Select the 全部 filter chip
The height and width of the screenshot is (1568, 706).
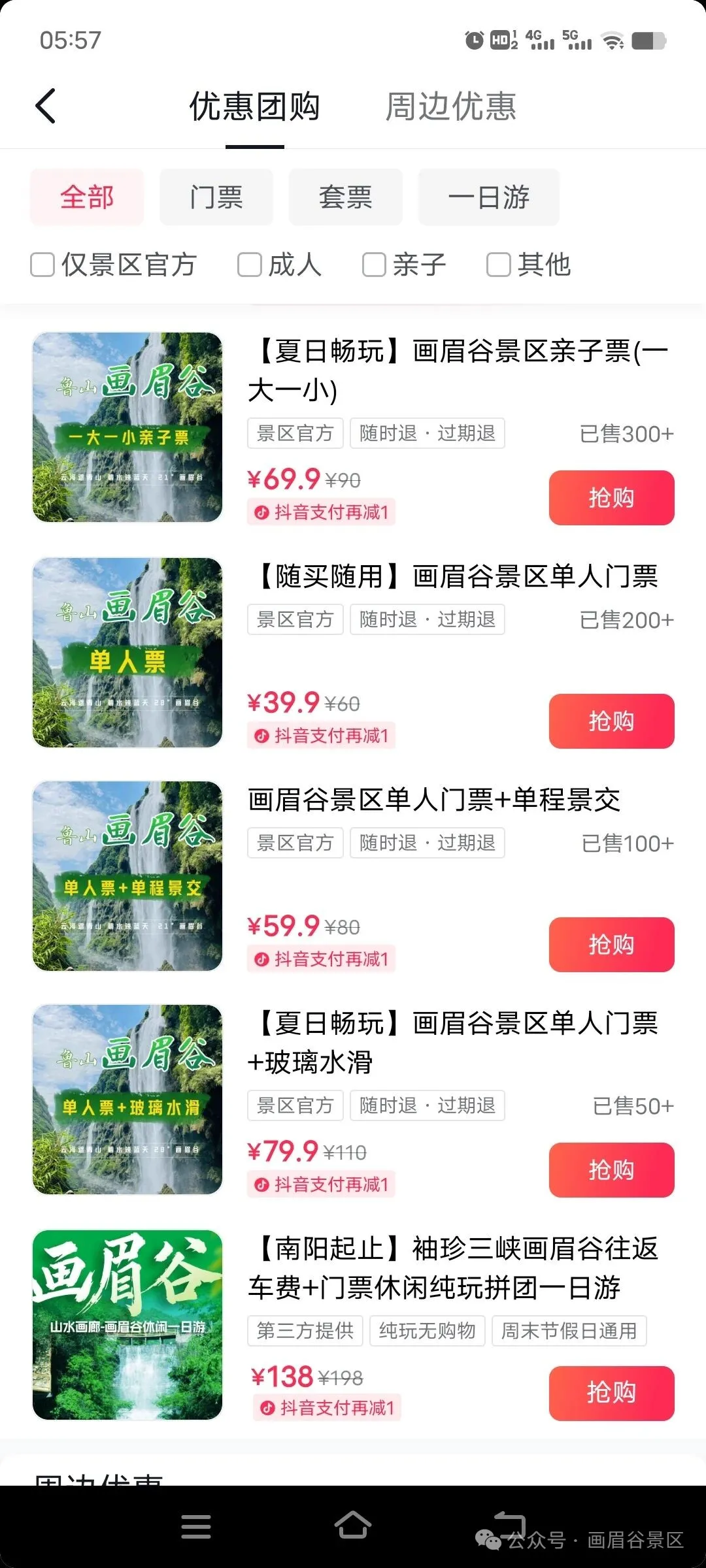[87, 197]
